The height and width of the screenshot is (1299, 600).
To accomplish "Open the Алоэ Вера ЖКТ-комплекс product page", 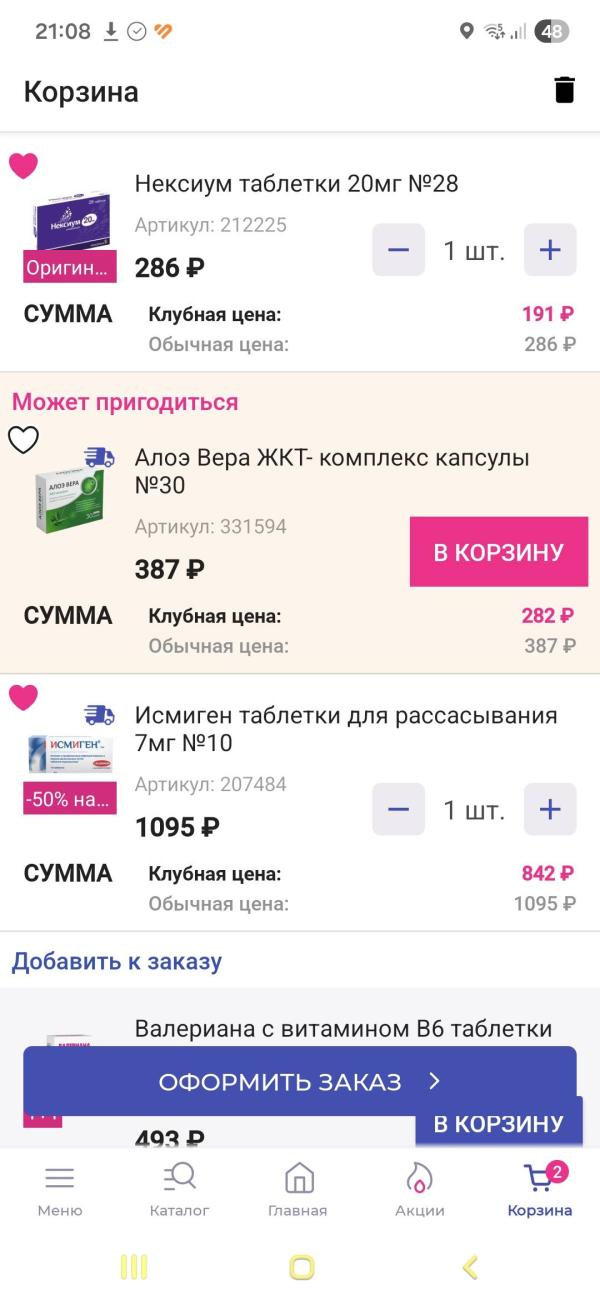I will pos(332,471).
